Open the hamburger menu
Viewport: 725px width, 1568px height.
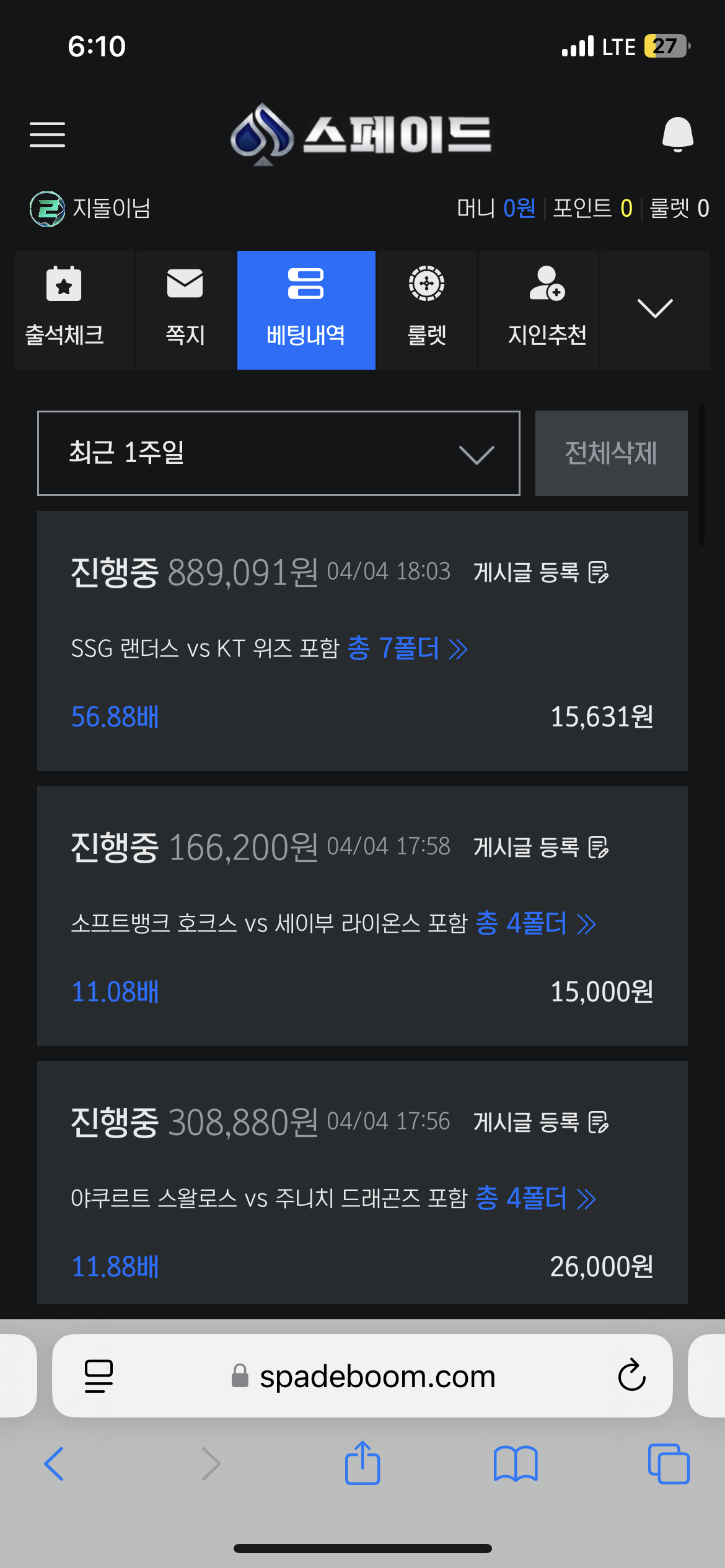47,134
